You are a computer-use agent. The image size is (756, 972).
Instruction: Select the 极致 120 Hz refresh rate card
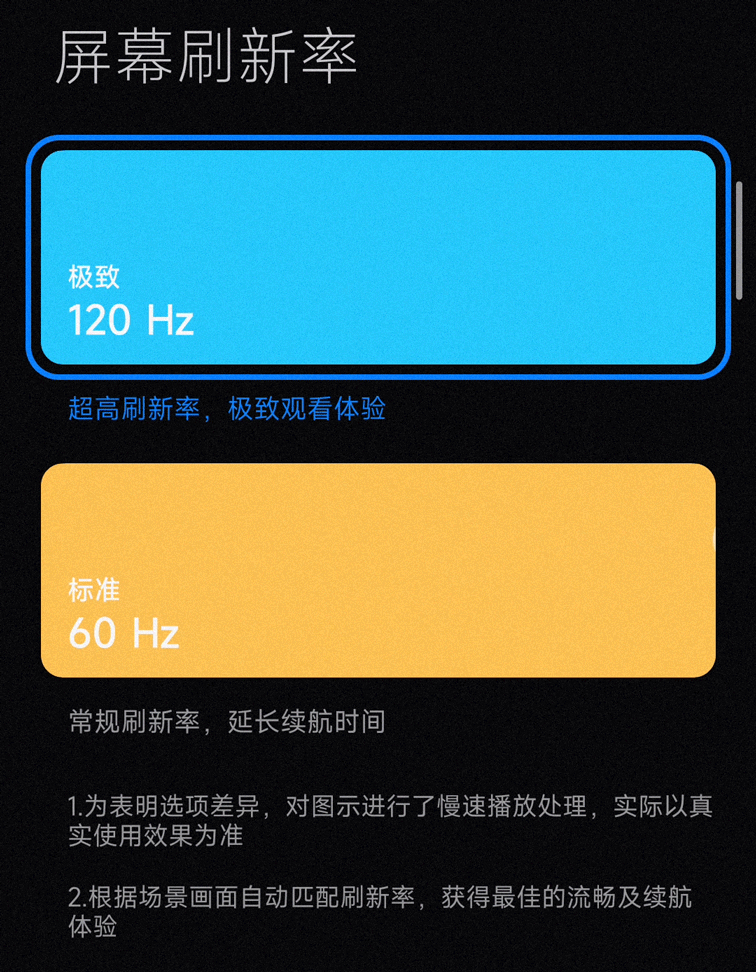[378, 257]
